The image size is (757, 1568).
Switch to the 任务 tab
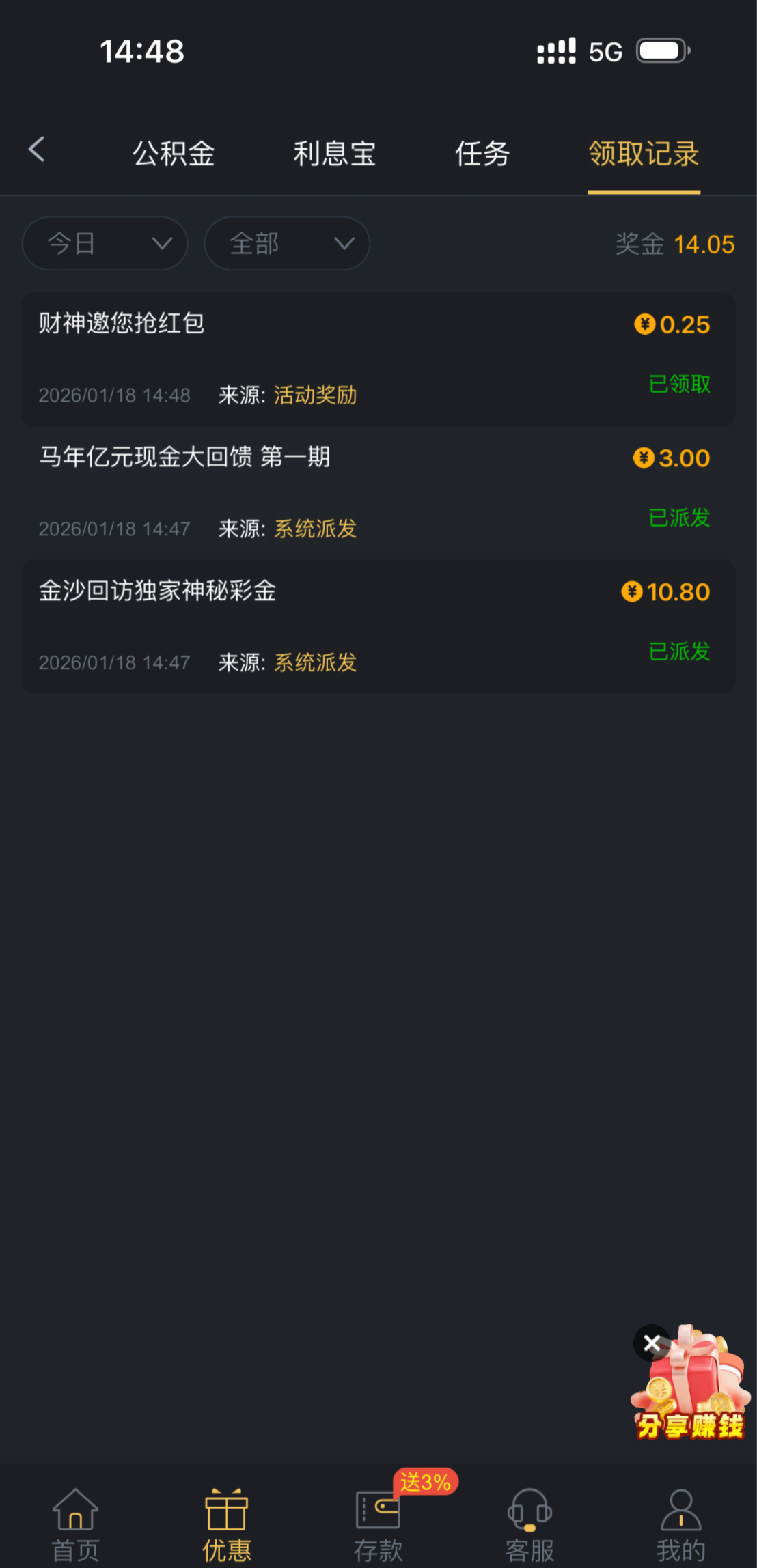482,154
